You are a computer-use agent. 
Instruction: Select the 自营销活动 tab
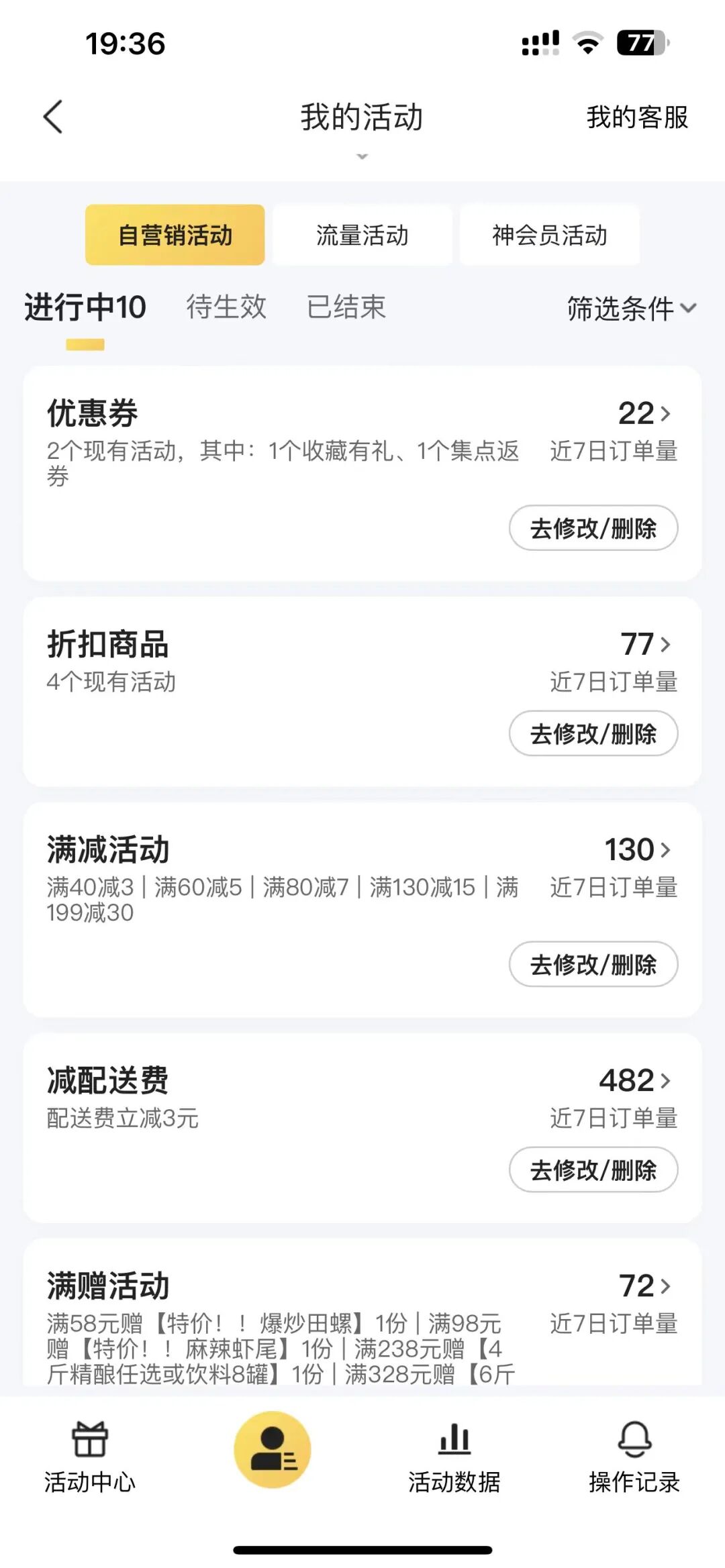pos(175,236)
